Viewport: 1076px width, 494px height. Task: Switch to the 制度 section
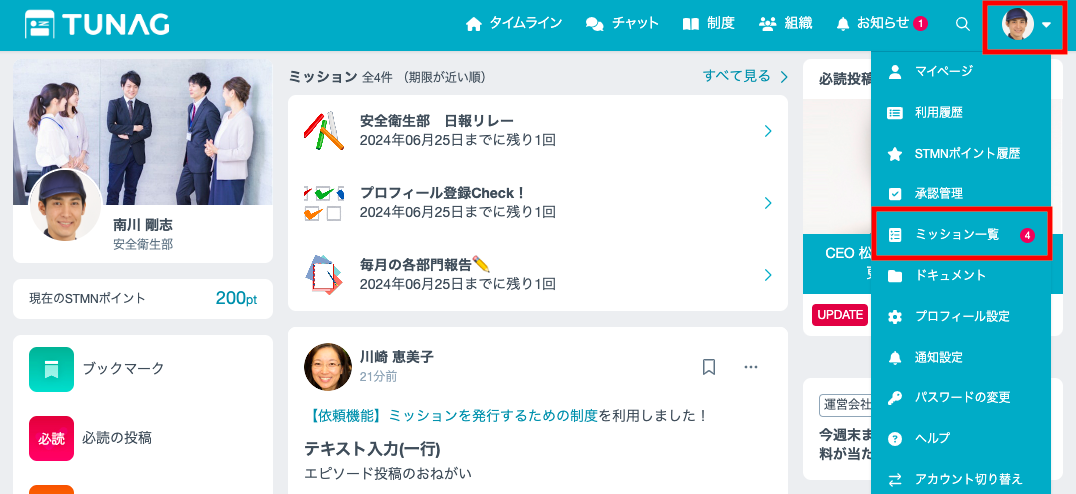tap(708, 24)
